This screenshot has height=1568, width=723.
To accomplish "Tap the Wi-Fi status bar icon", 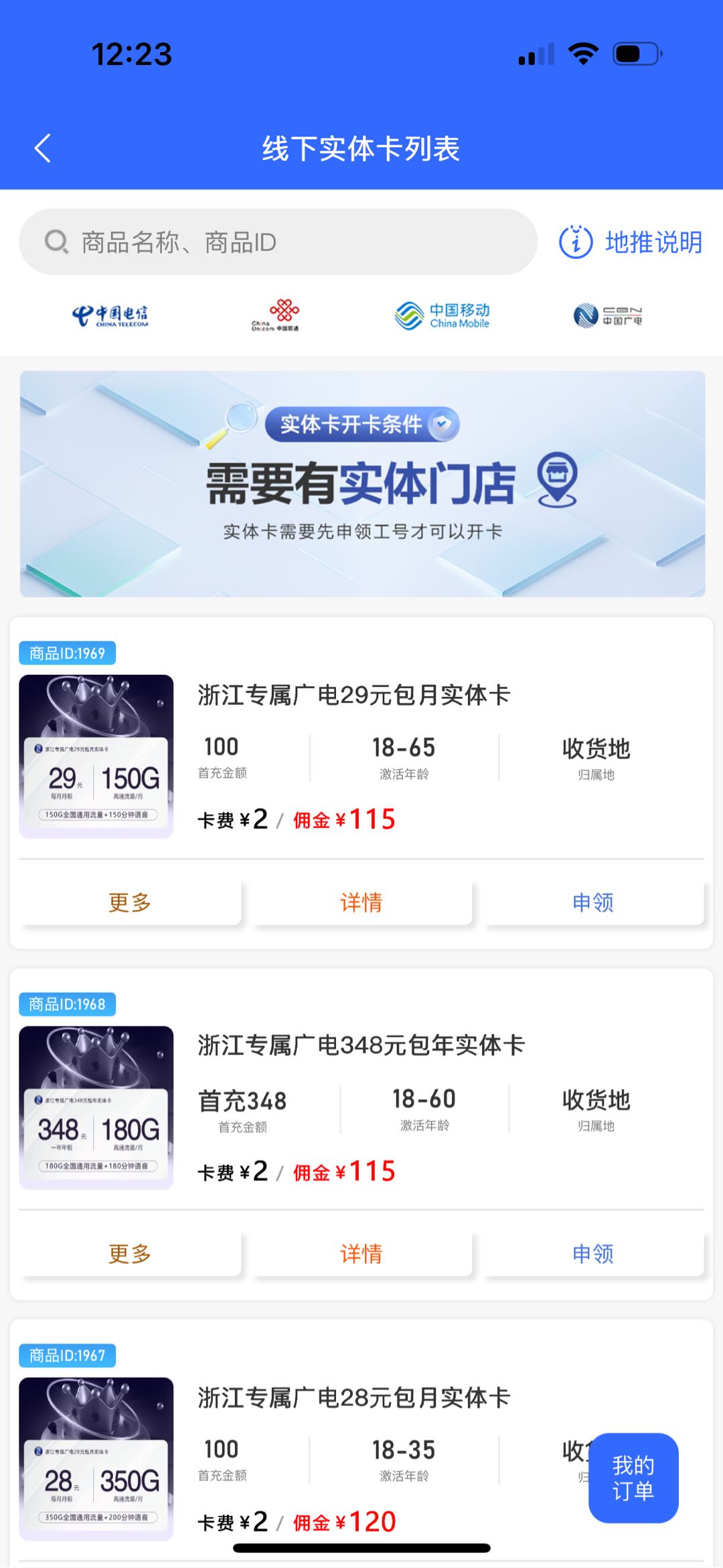I will click(x=582, y=56).
